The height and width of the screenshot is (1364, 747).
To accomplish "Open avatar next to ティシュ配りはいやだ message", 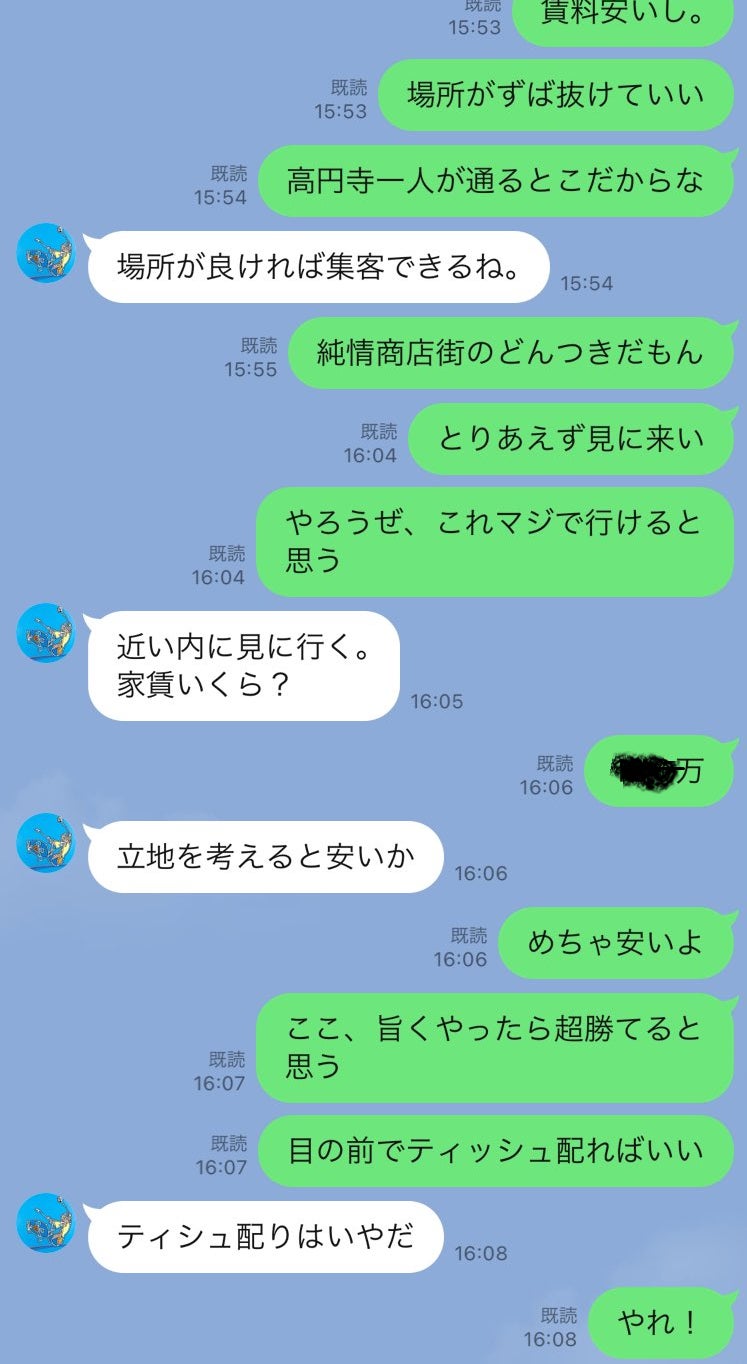I will [x=46, y=1222].
